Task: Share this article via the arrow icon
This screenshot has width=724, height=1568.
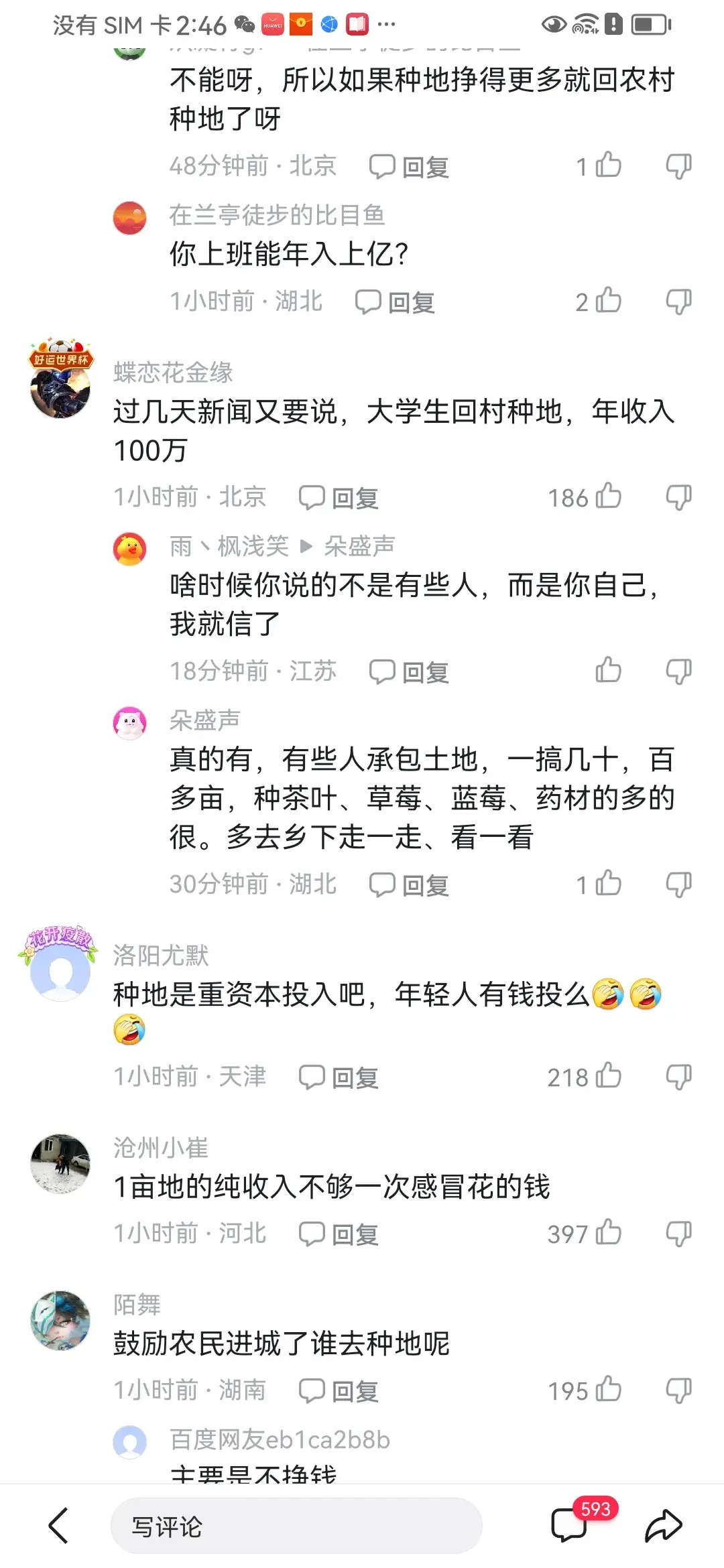Action: tap(662, 1526)
